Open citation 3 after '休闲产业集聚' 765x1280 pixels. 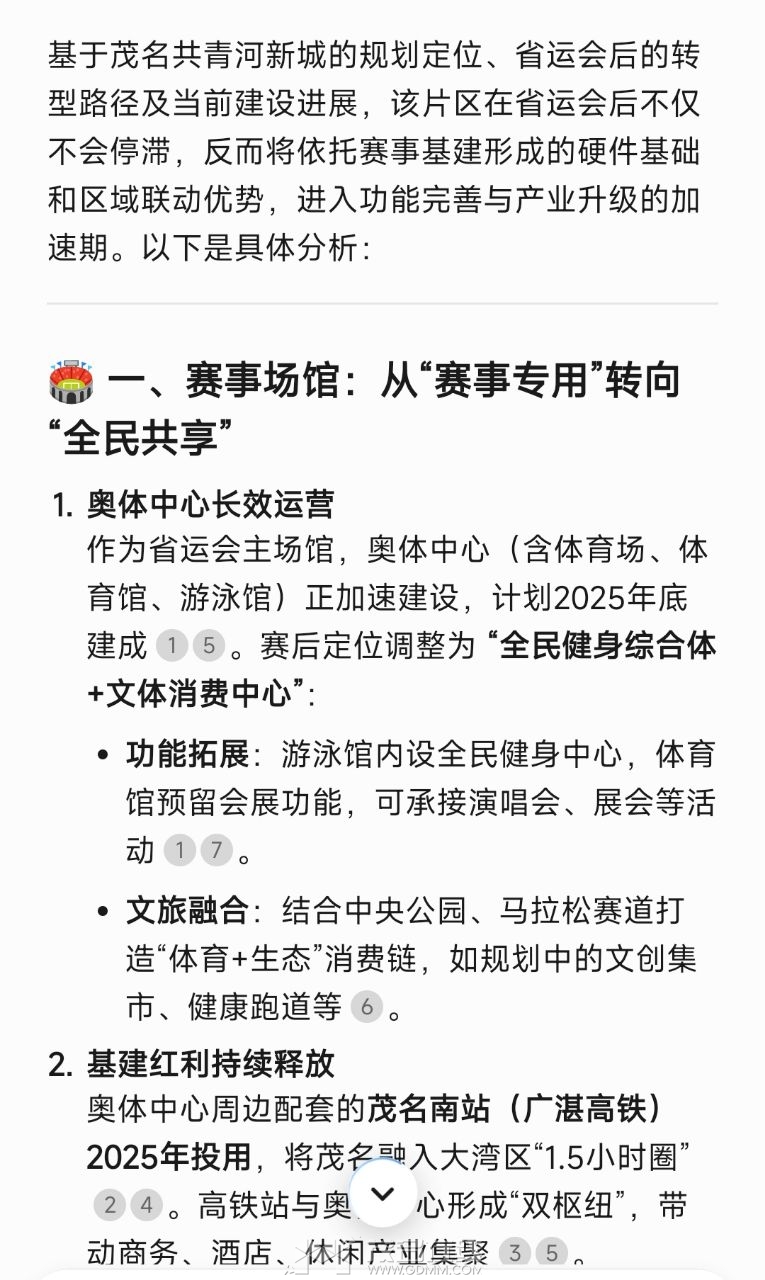[514, 1252]
